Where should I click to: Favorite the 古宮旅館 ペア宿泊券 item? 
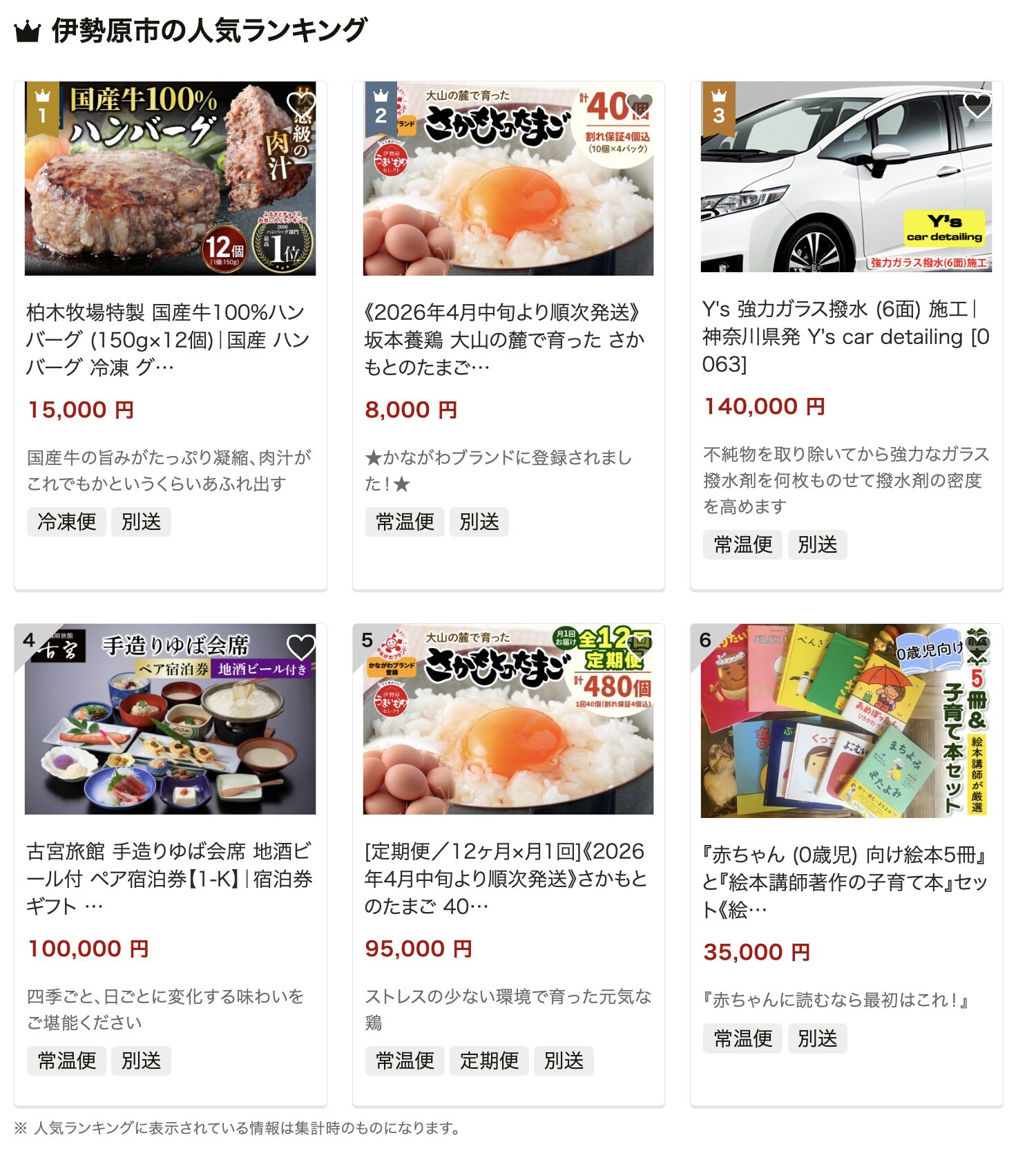(301, 647)
